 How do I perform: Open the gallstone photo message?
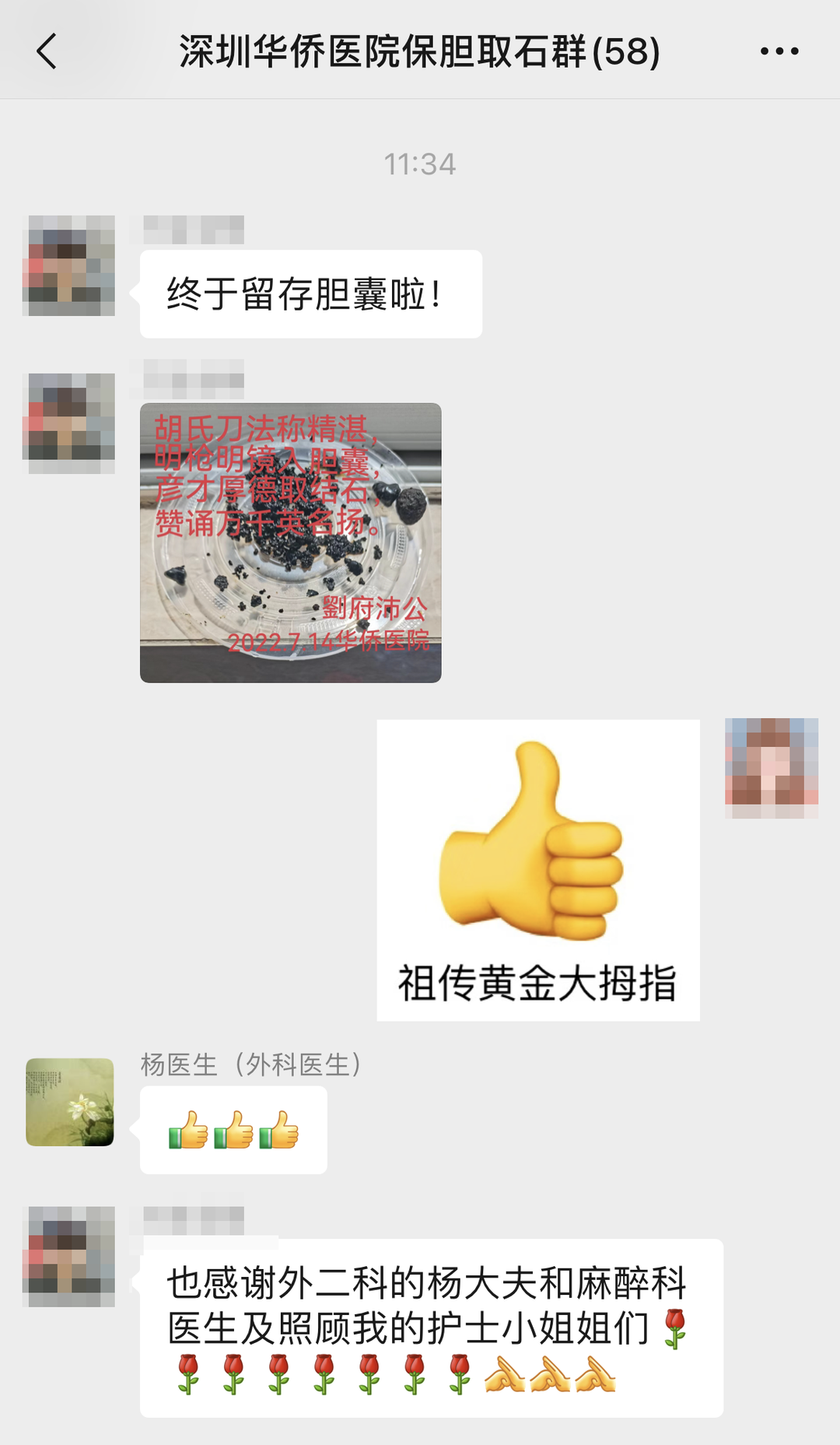[x=290, y=542]
